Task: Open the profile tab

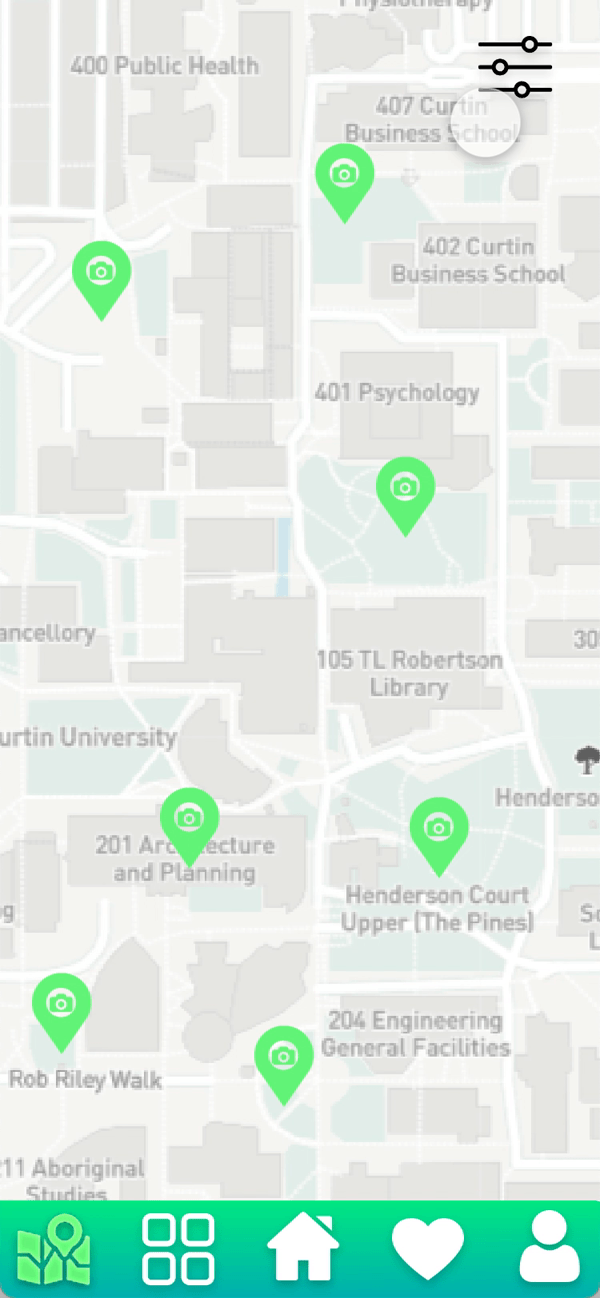Action: (x=550, y=1249)
